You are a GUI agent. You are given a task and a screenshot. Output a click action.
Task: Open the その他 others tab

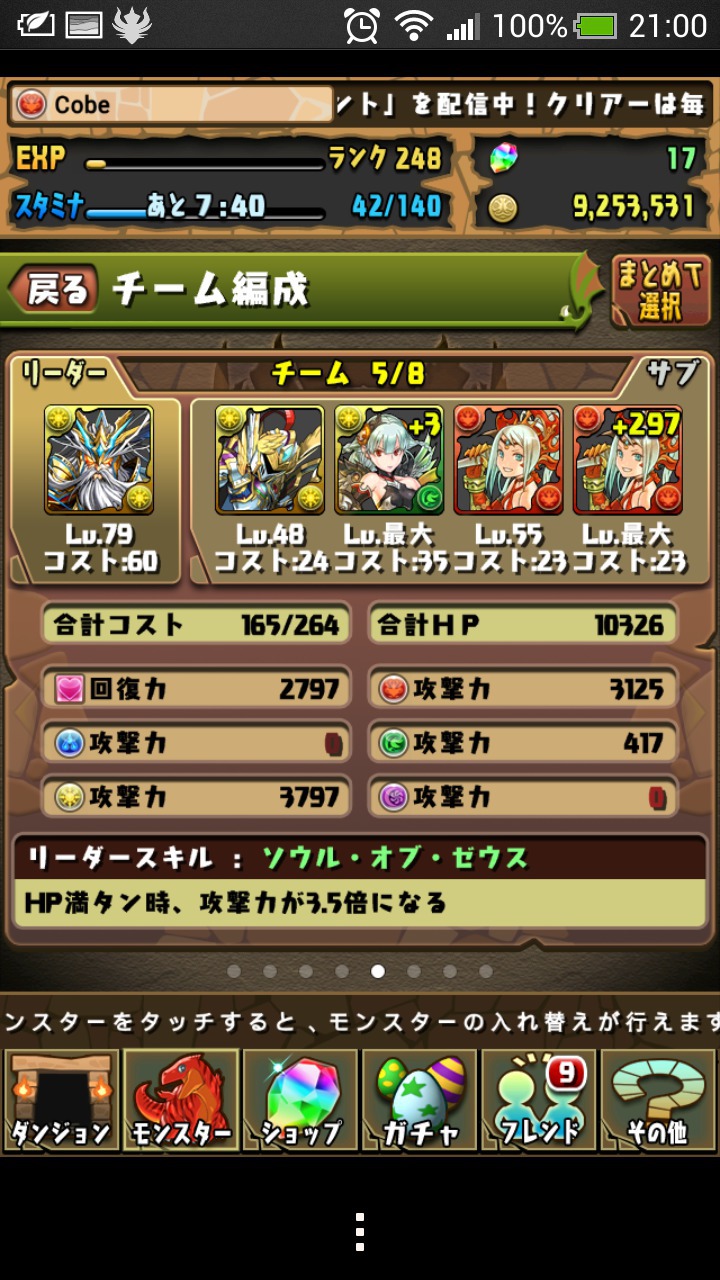coord(658,1100)
